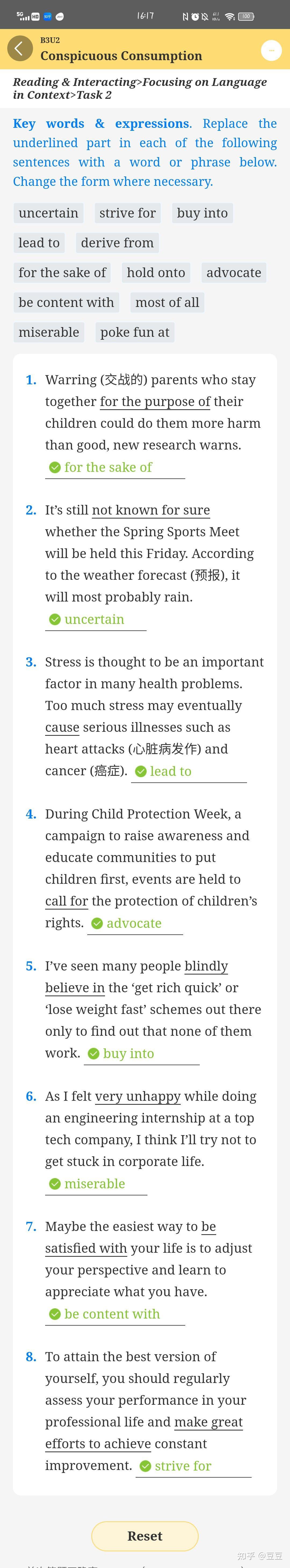The image size is (290, 1568).
Task: Reset all answers with the Reset button
Action: pyautogui.click(x=145, y=1536)
